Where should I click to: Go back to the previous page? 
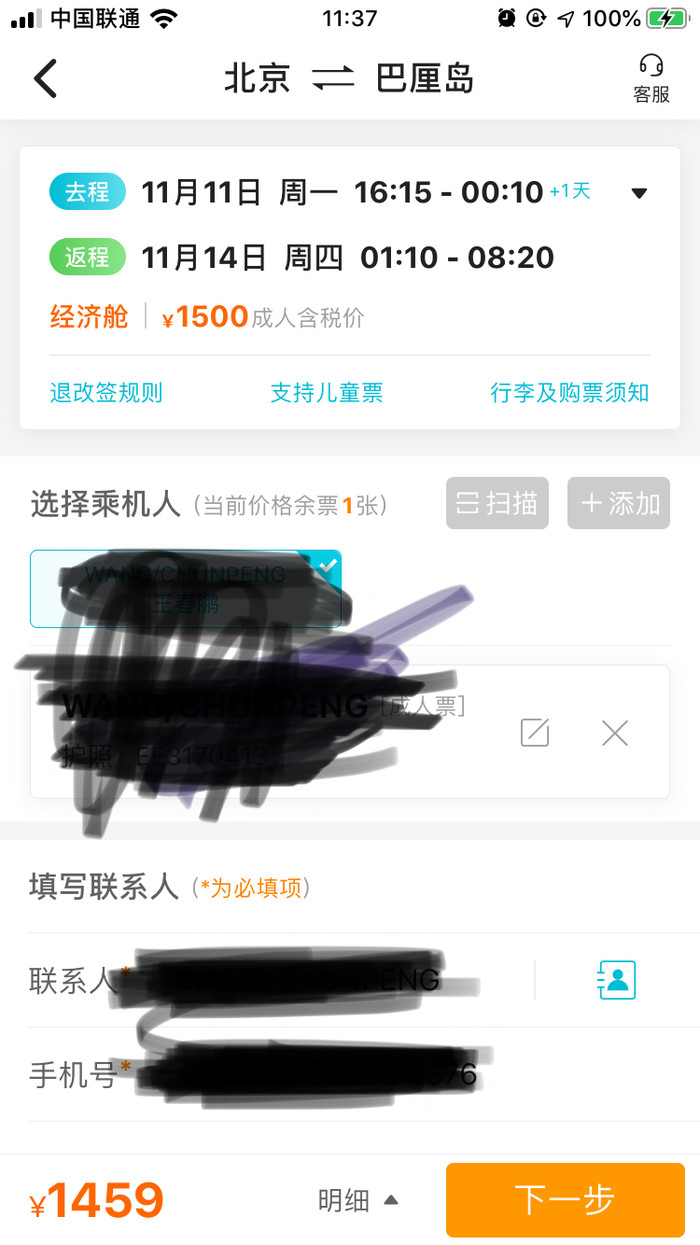click(46, 79)
